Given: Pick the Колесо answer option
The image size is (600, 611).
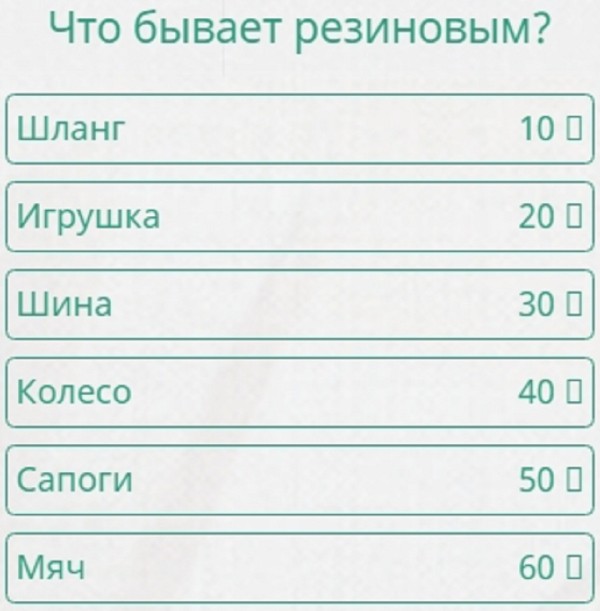Looking at the screenshot, I should point(300,392).
